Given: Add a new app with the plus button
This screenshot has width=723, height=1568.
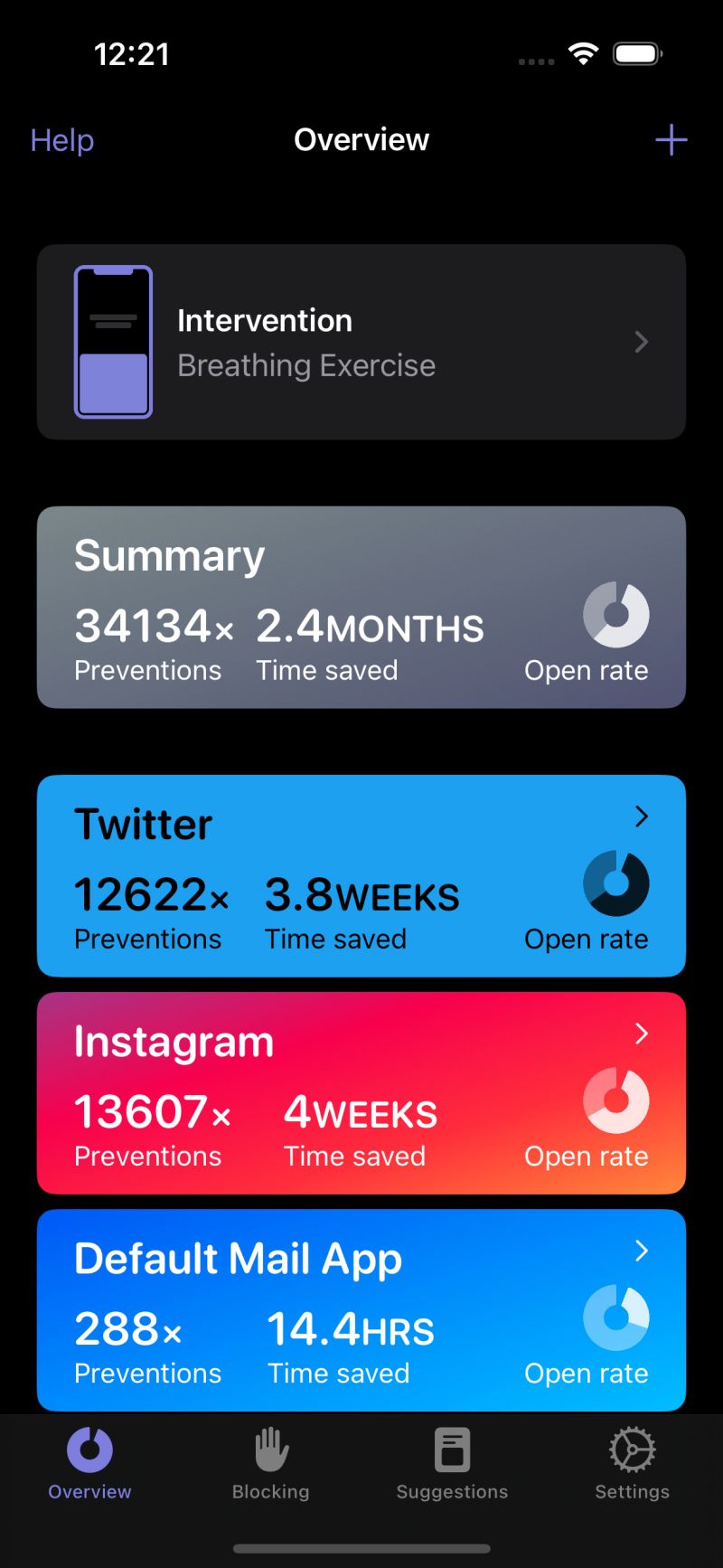Looking at the screenshot, I should tap(671, 140).
